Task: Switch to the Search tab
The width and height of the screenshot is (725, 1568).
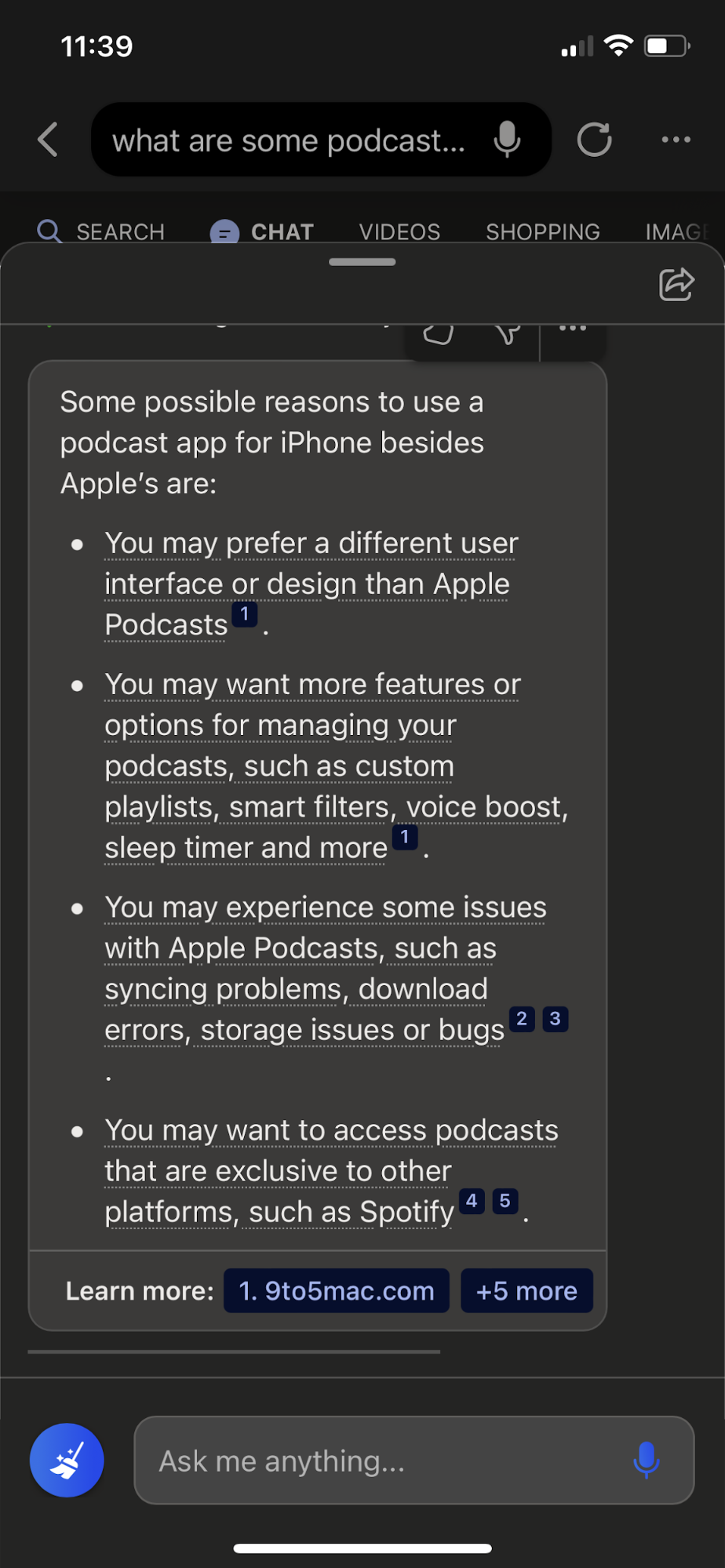Action: click(102, 231)
